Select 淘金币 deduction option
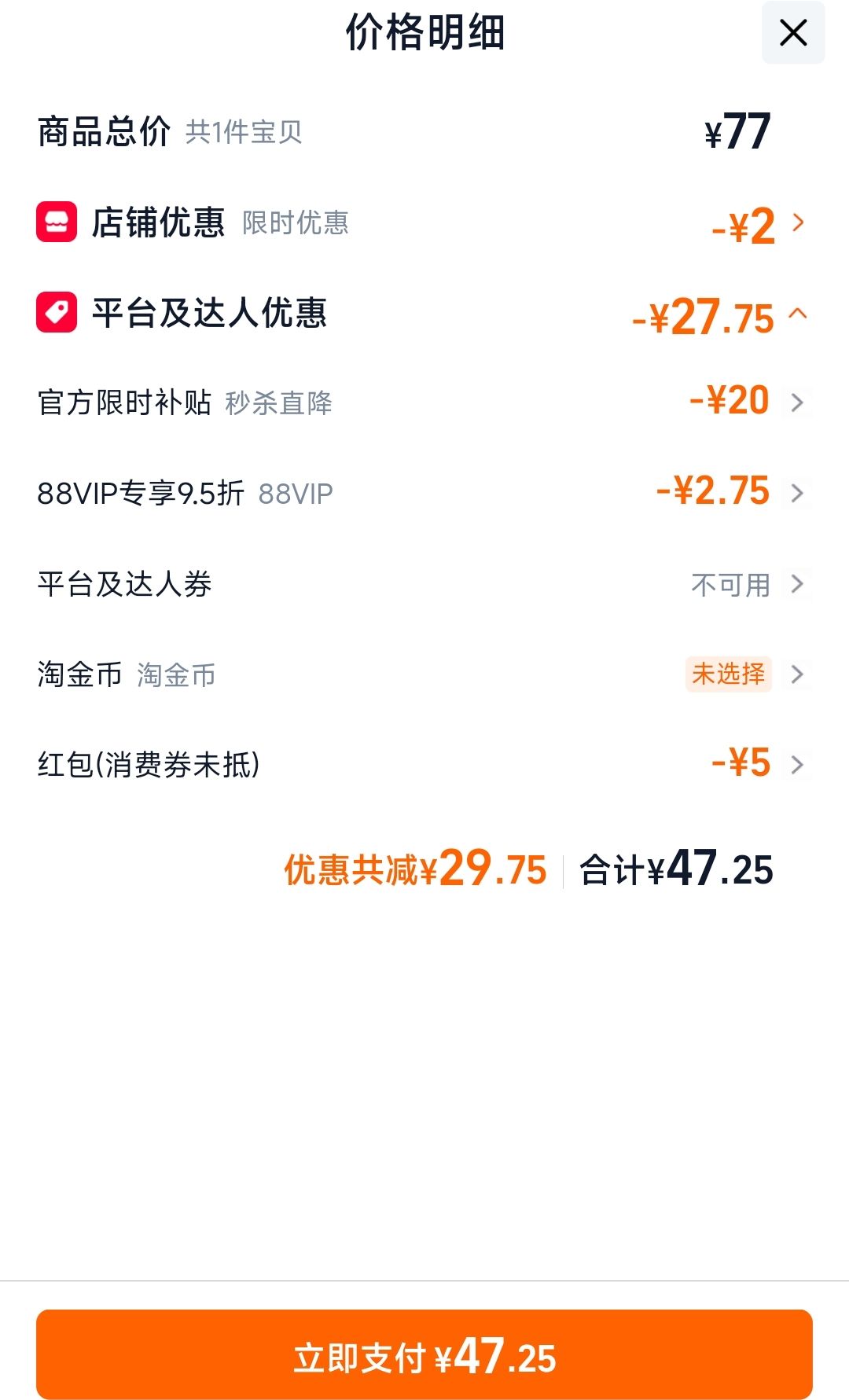 click(424, 674)
